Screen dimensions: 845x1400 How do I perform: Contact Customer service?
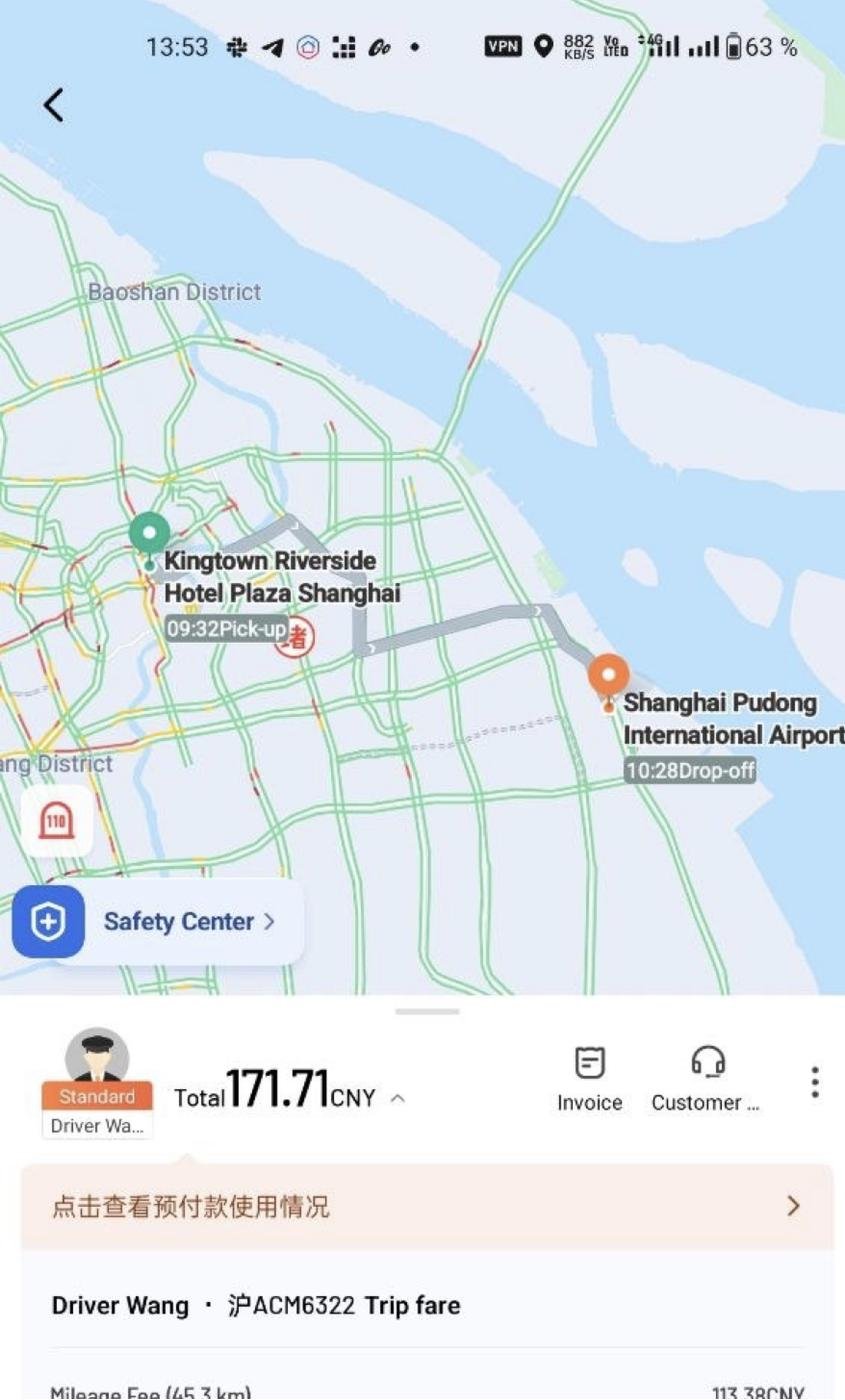707,1078
